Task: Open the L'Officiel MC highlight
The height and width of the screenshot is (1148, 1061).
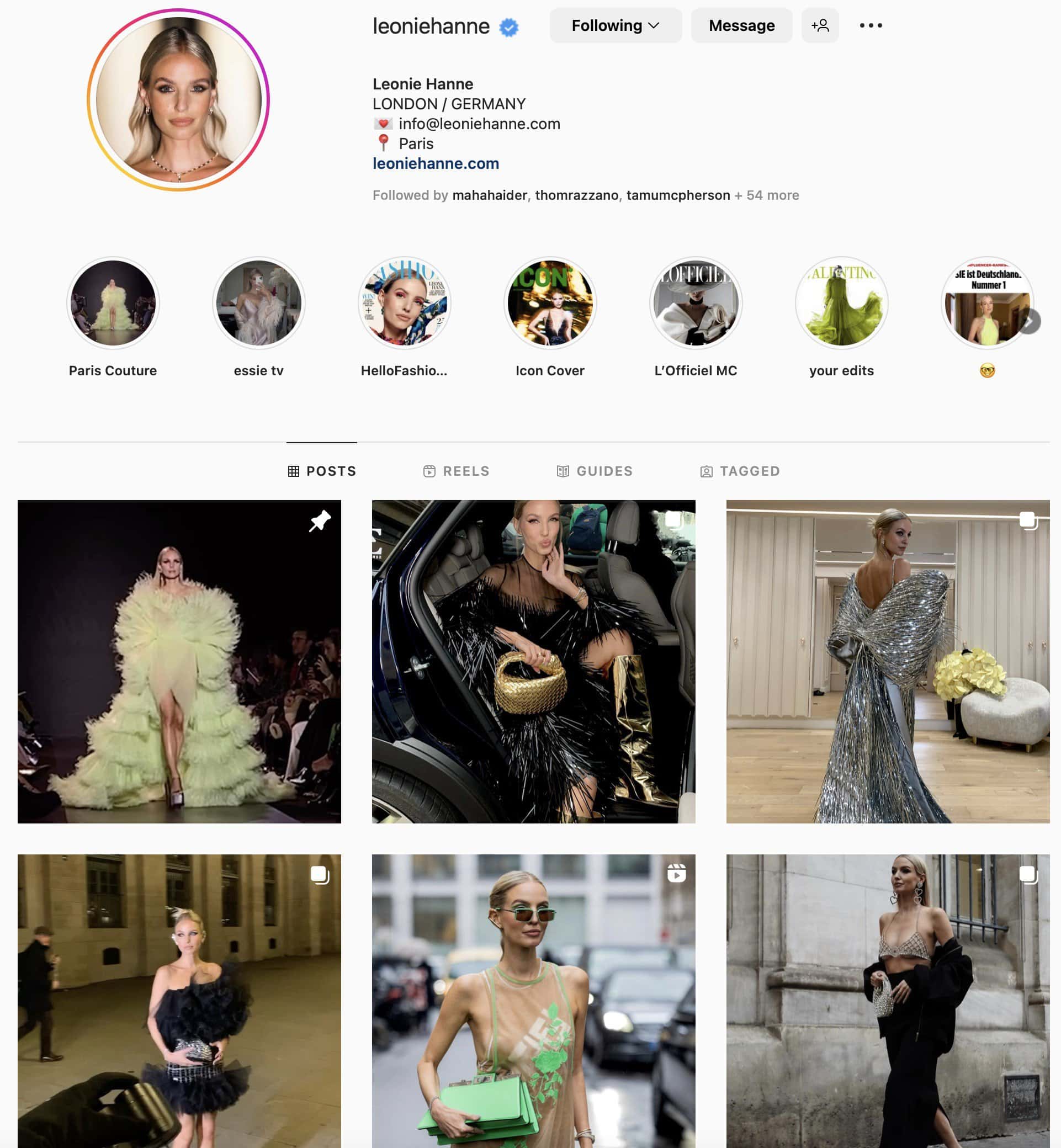Action: coord(696,303)
